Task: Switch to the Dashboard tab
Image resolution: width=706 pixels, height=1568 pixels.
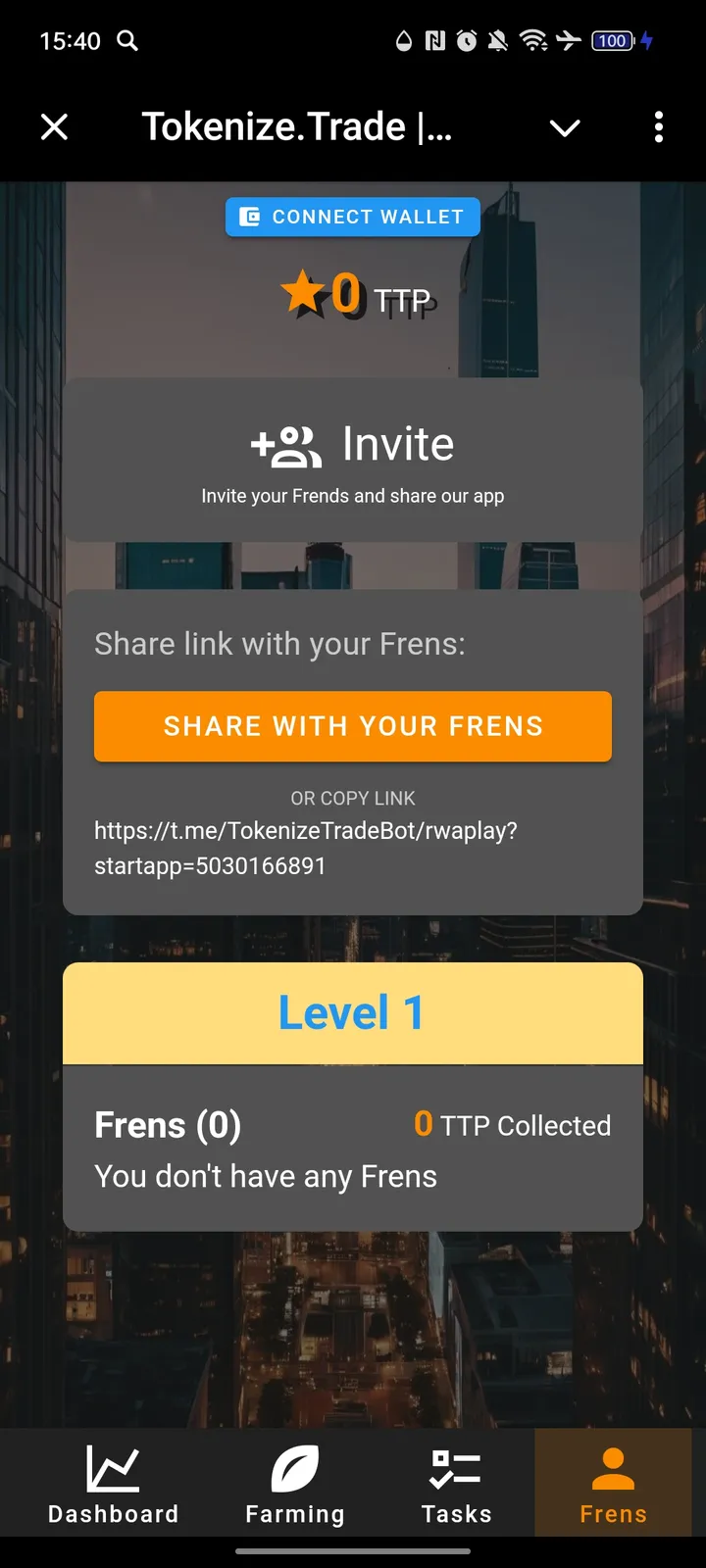Action: pos(113,1483)
